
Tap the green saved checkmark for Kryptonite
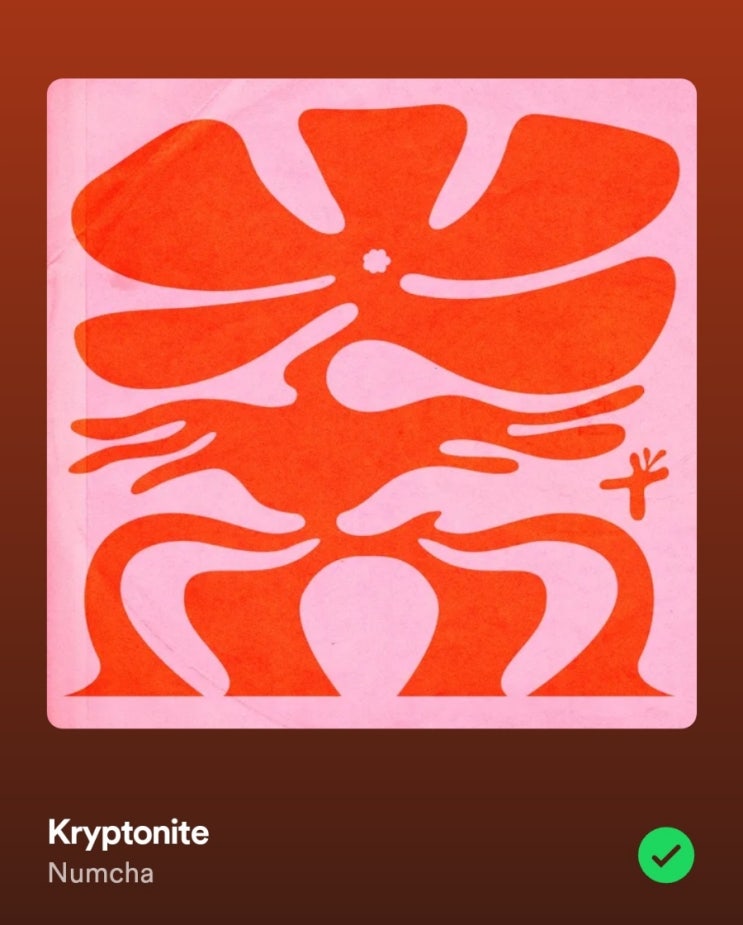click(666, 854)
